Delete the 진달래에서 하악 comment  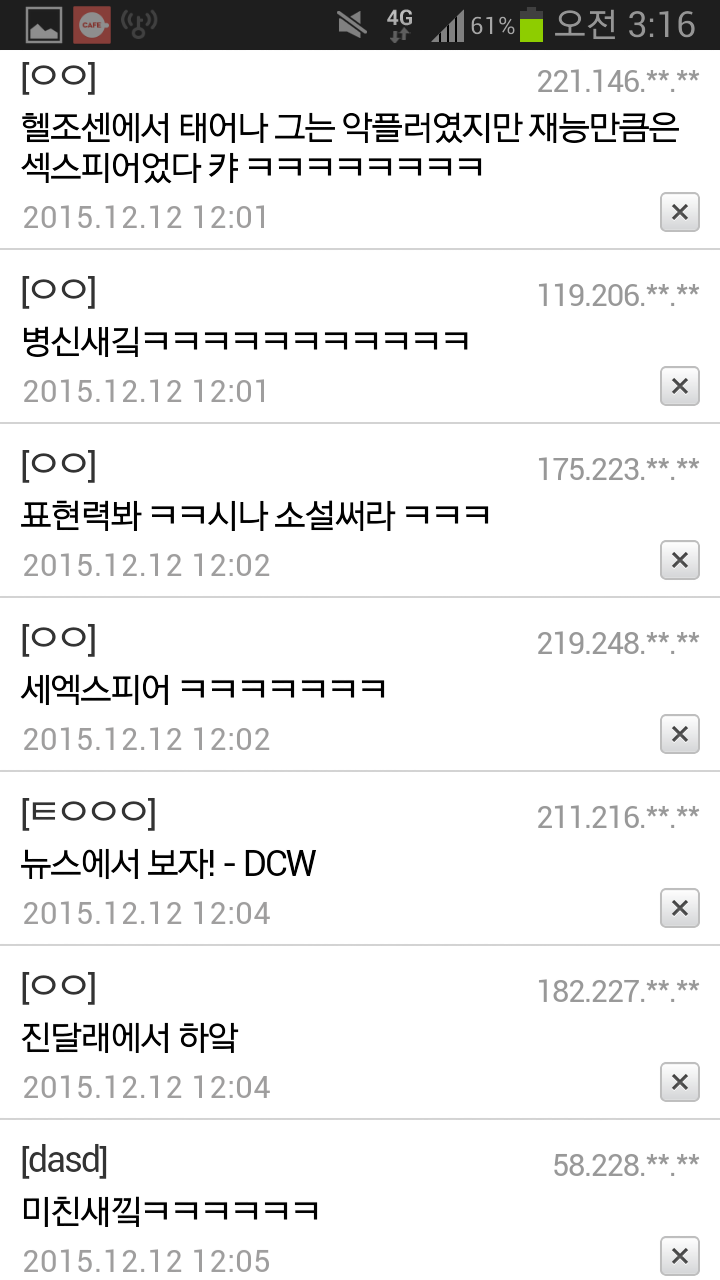tap(680, 1082)
